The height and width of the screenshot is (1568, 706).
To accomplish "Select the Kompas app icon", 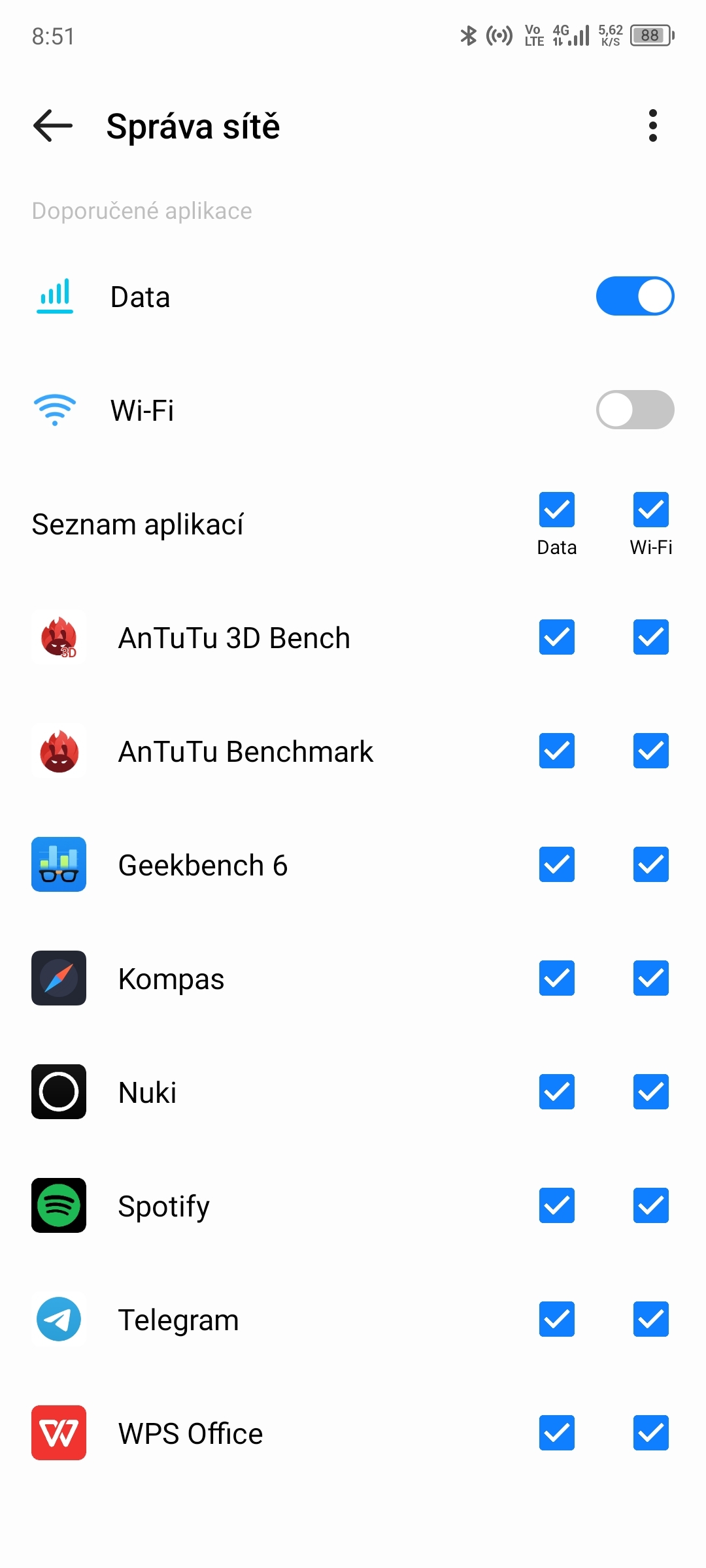I will [58, 979].
